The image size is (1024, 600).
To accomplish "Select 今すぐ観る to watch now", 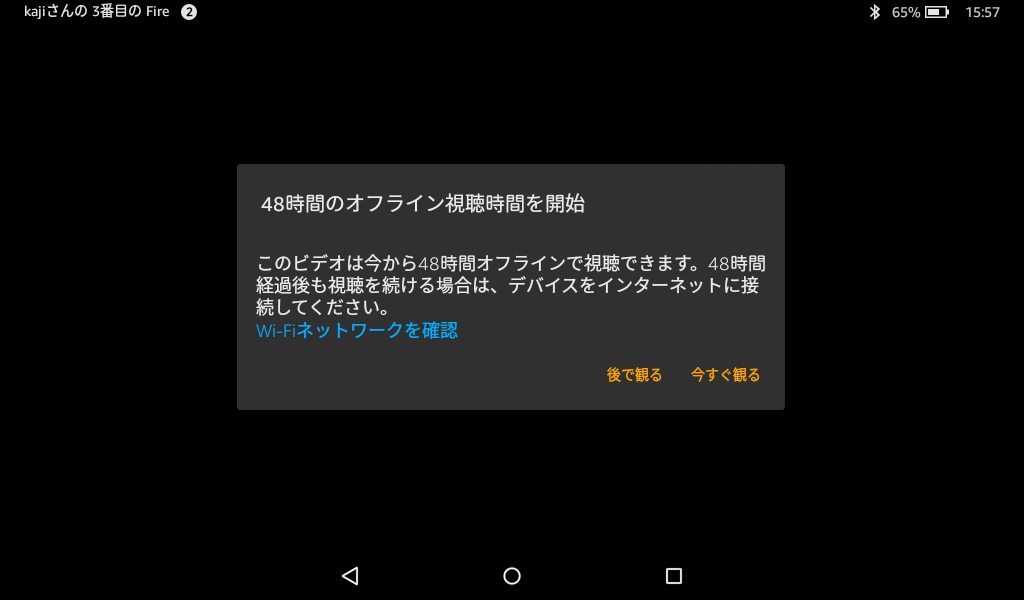I will 725,375.
